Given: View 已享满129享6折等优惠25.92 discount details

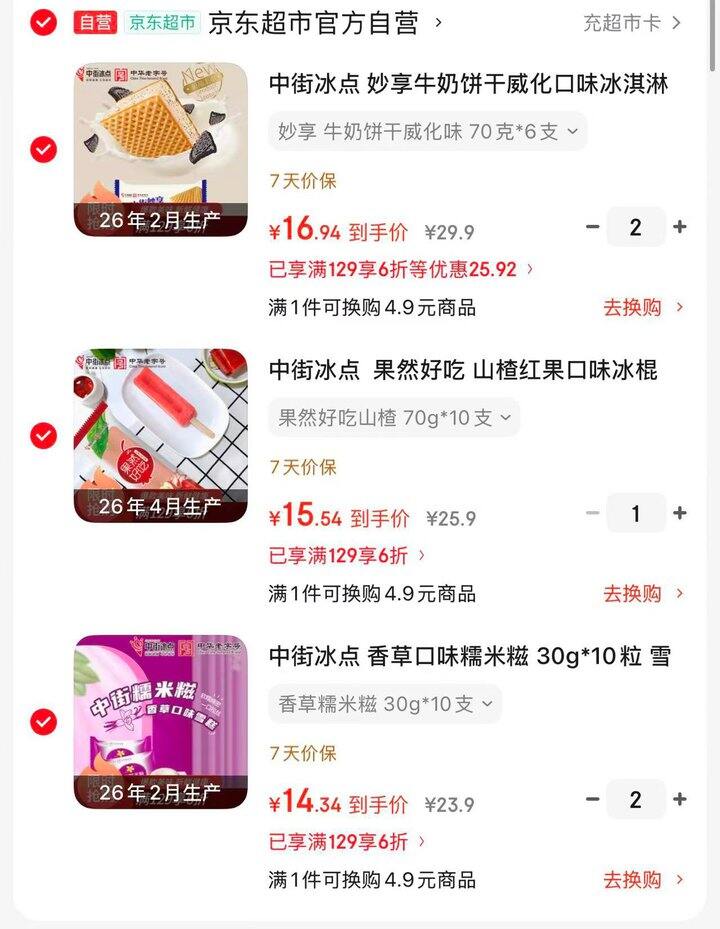Looking at the screenshot, I should click(x=401, y=269).
